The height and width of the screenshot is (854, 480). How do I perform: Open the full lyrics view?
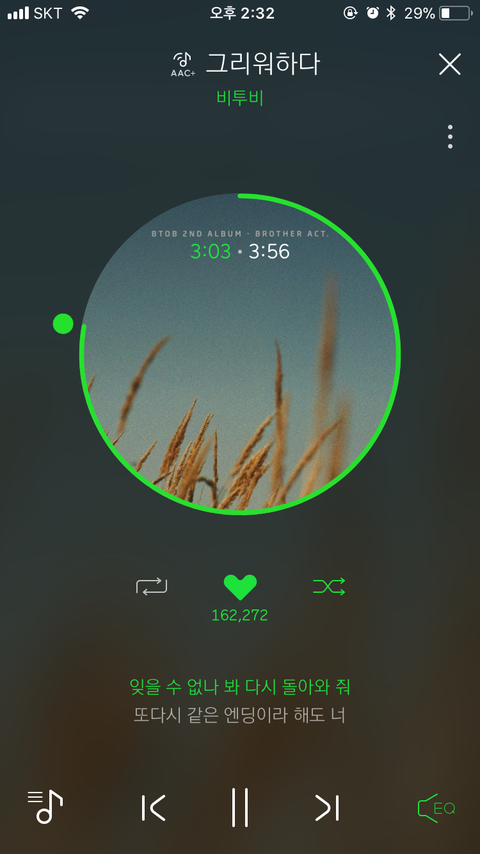(x=240, y=700)
